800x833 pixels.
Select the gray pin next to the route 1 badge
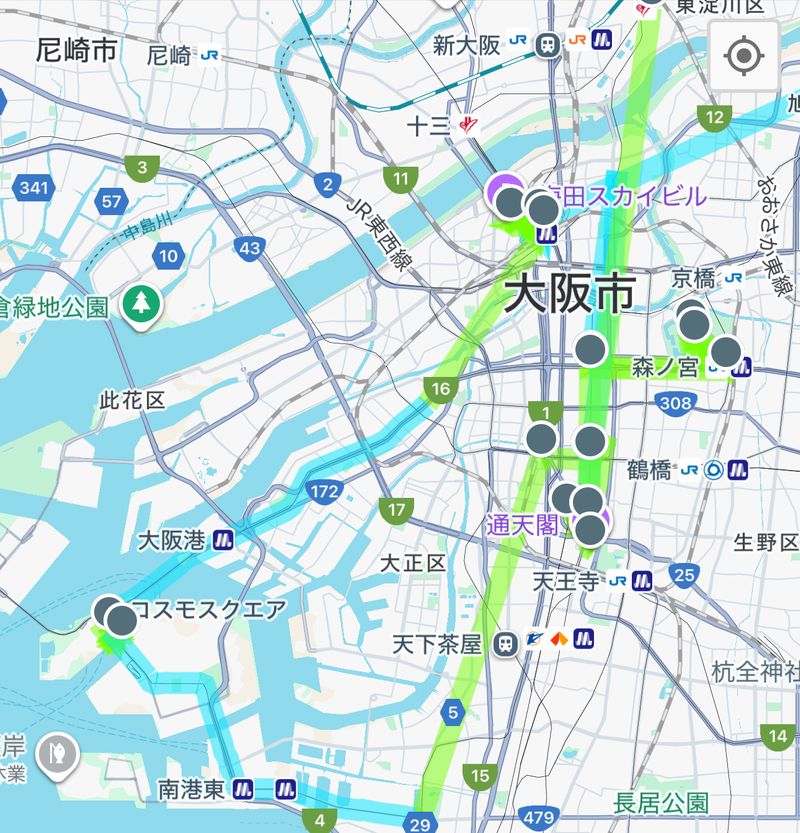(541, 438)
